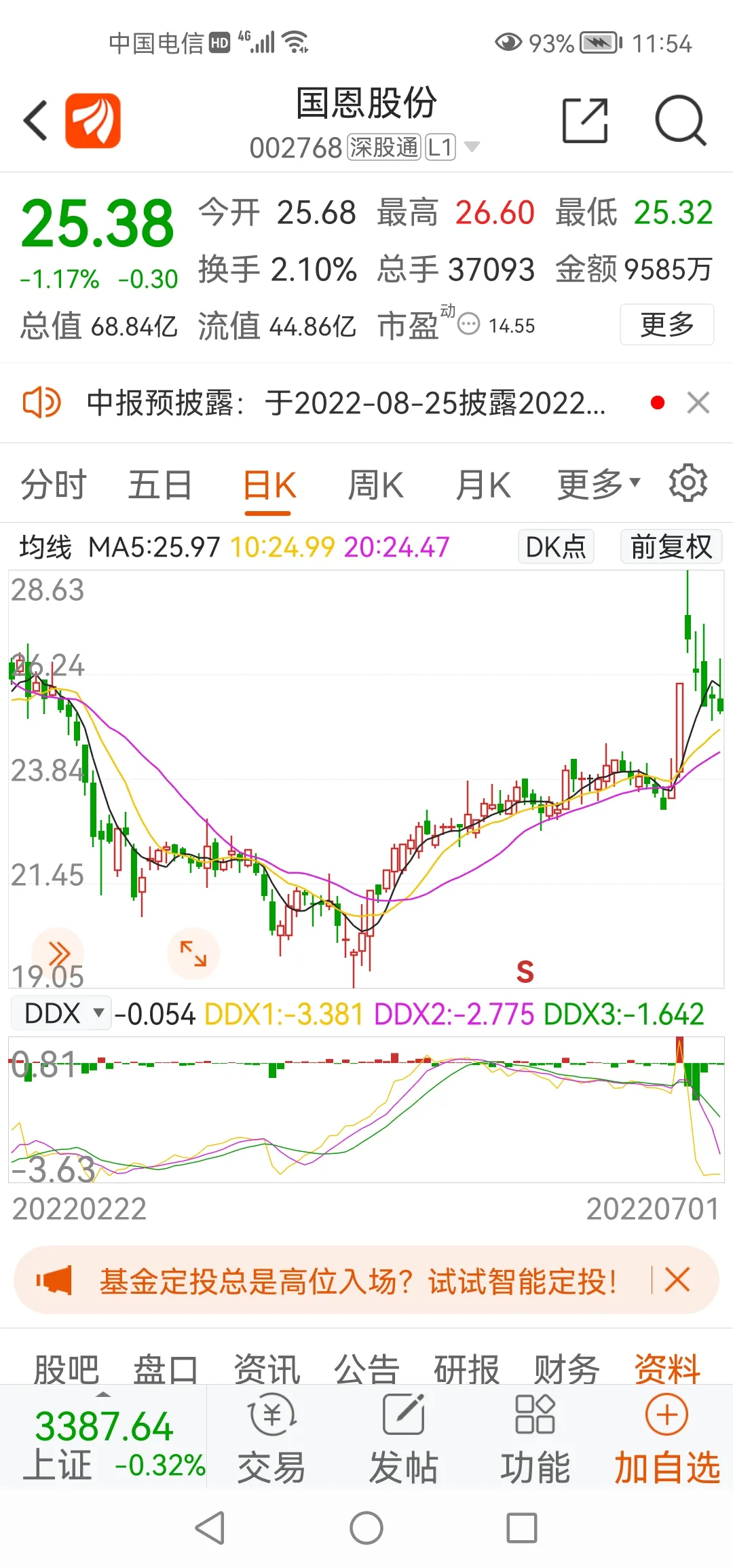Select the 月K chart tab
733x1568 pixels.
click(x=483, y=485)
